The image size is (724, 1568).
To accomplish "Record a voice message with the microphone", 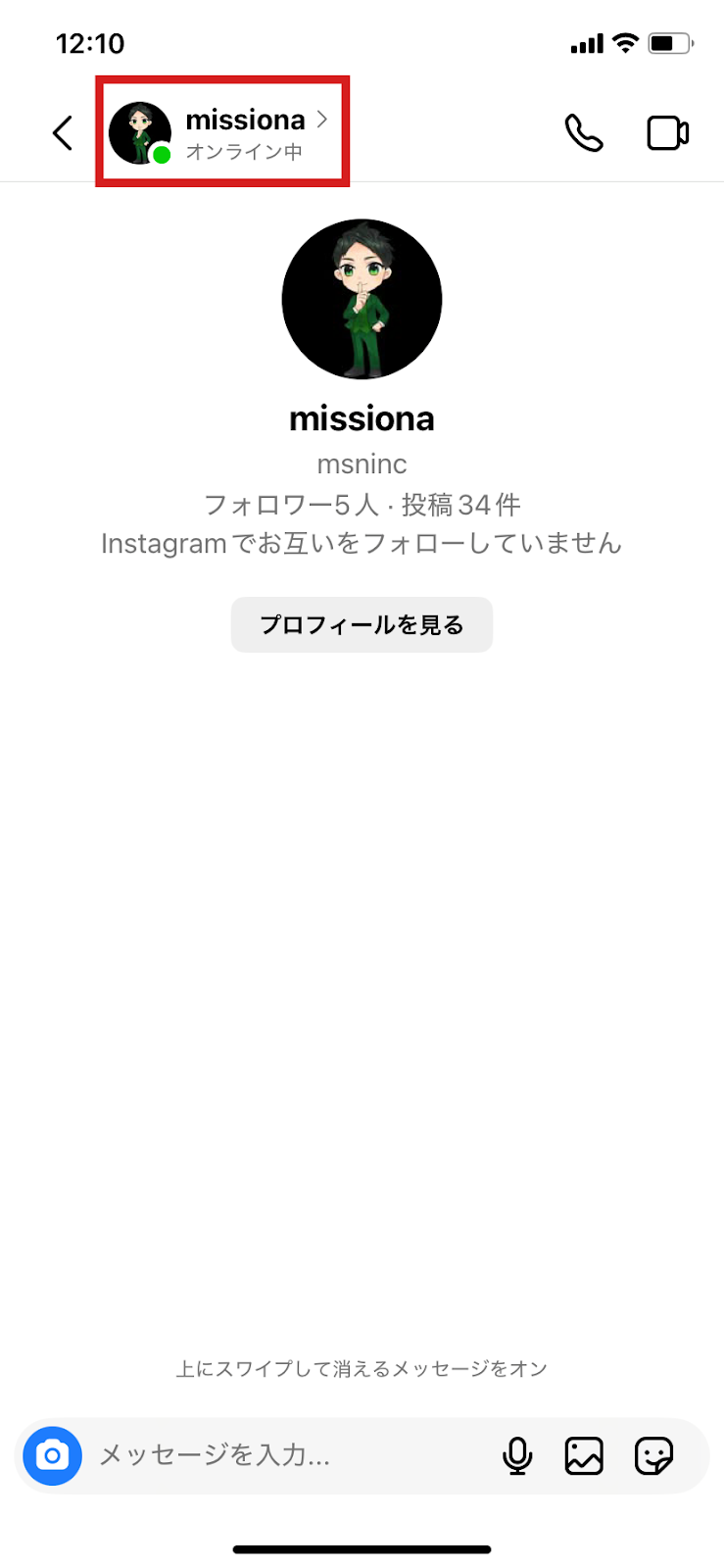I will click(517, 1455).
